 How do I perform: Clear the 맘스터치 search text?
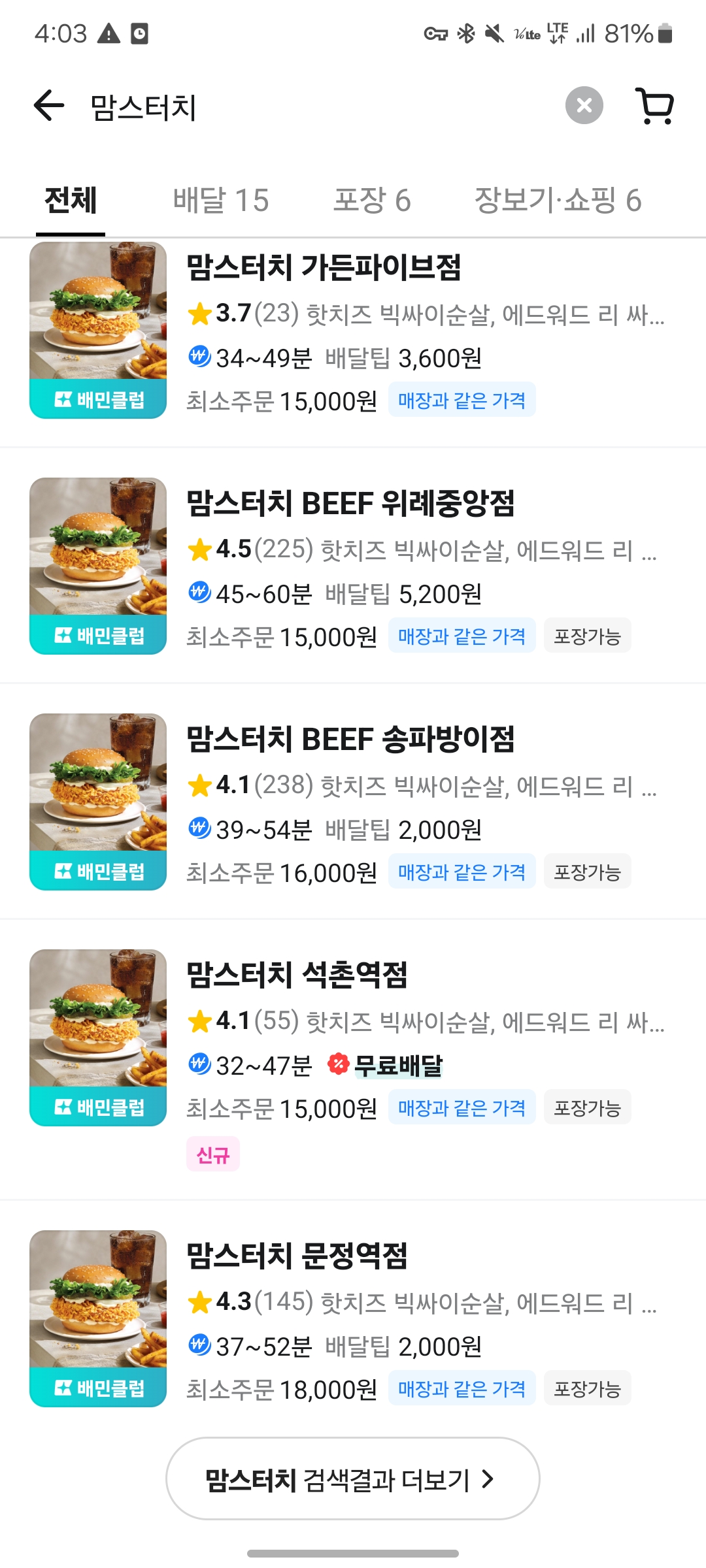(x=584, y=105)
